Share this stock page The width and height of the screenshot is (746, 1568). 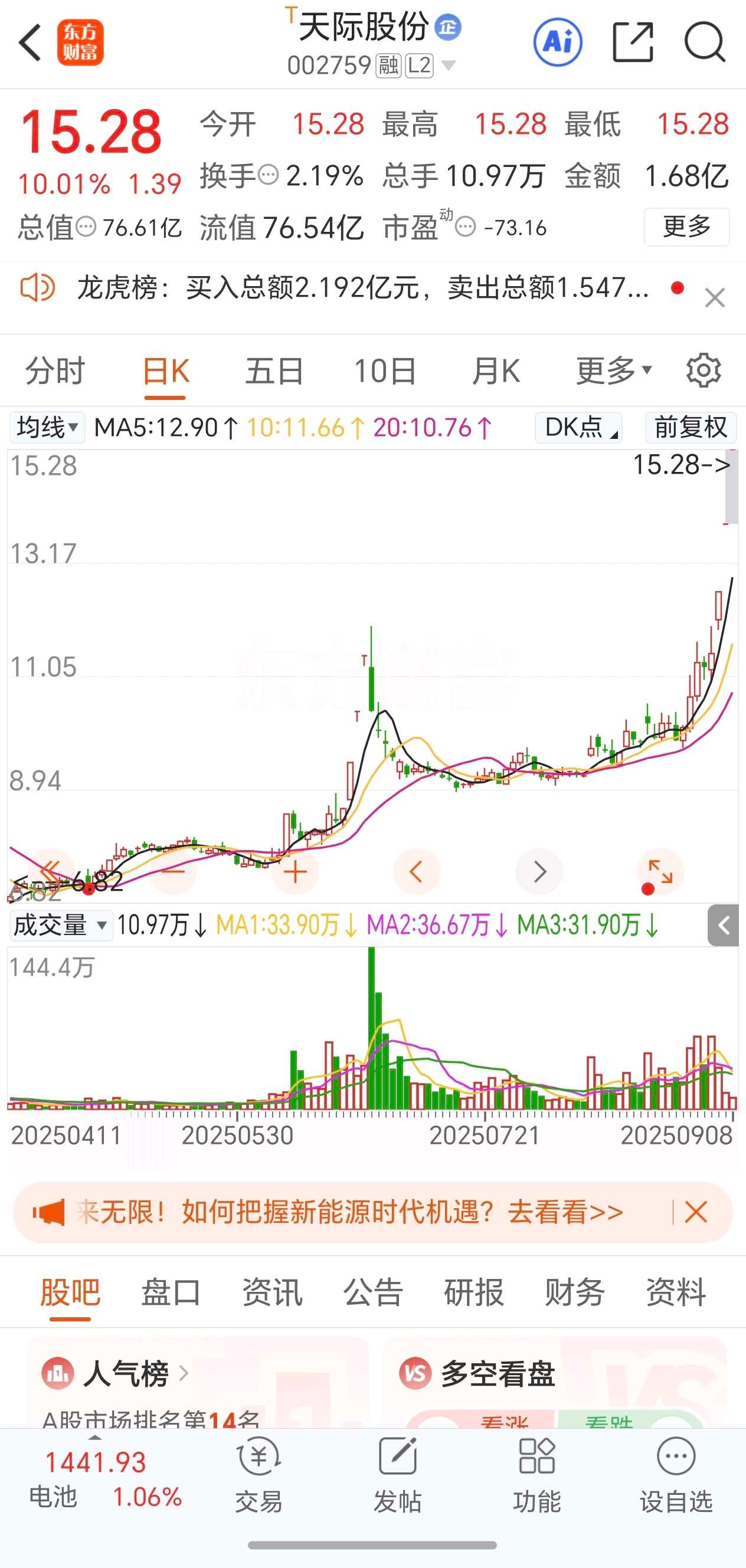point(633,42)
